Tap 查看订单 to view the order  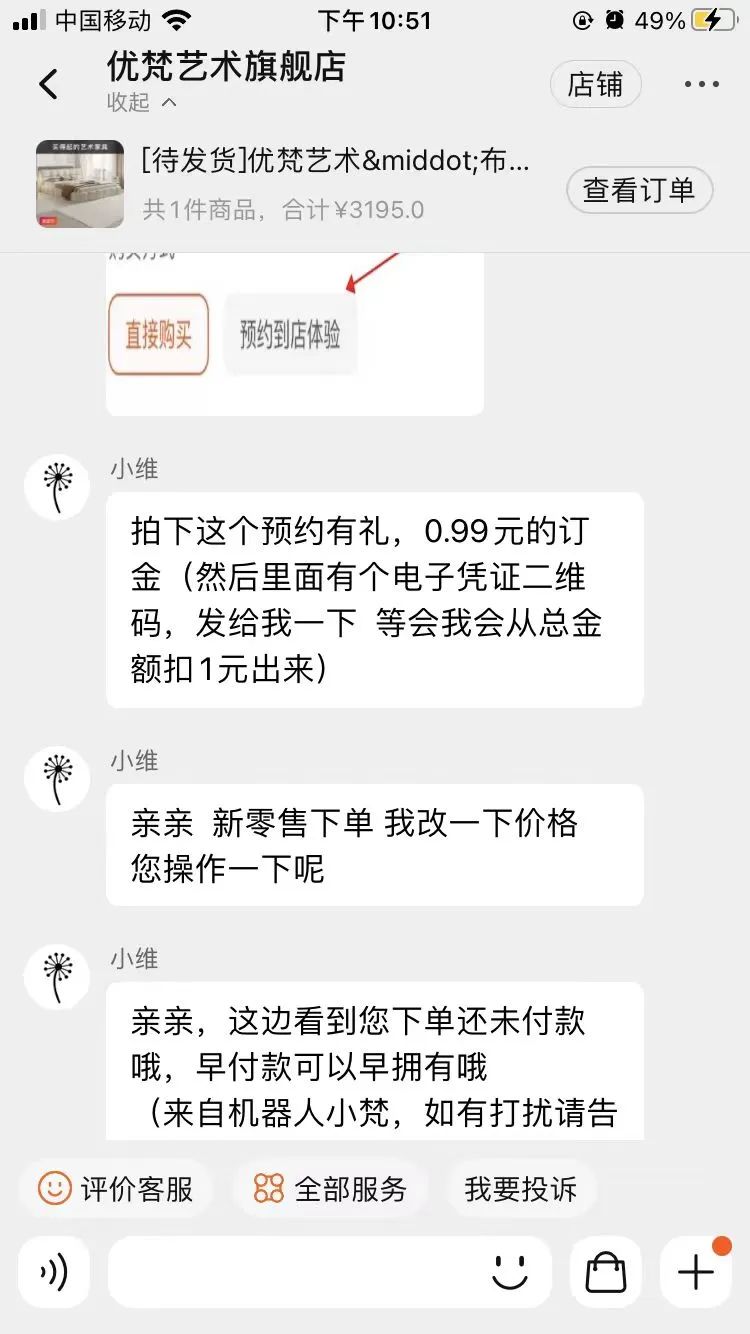pyautogui.click(x=639, y=189)
